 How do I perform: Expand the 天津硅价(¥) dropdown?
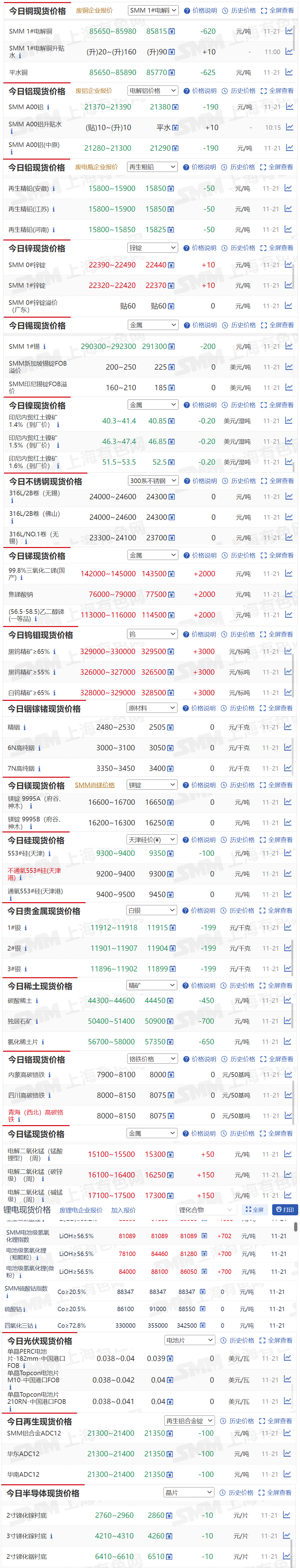152,840
